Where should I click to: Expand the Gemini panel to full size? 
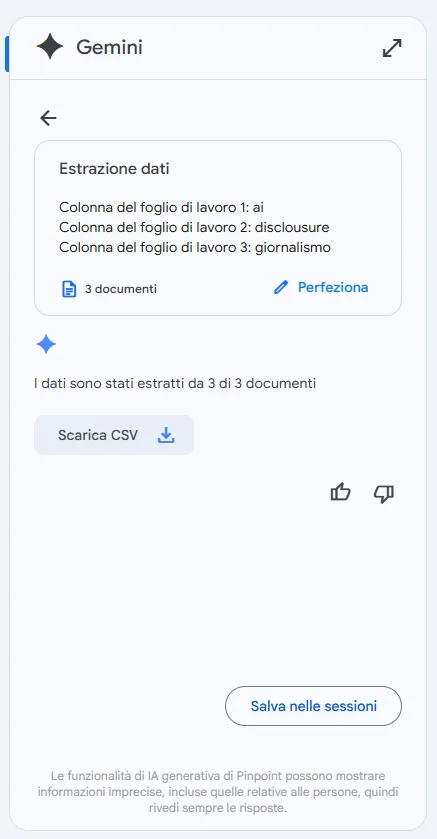(x=392, y=48)
